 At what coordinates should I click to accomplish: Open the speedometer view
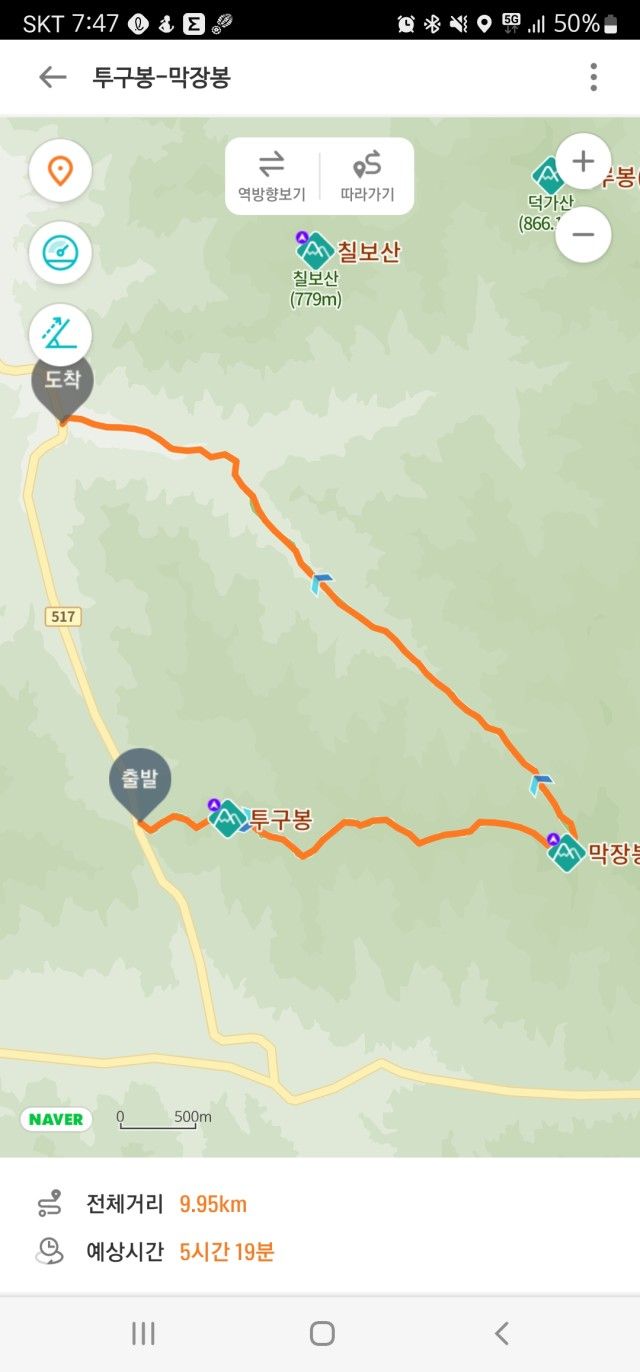[60, 252]
